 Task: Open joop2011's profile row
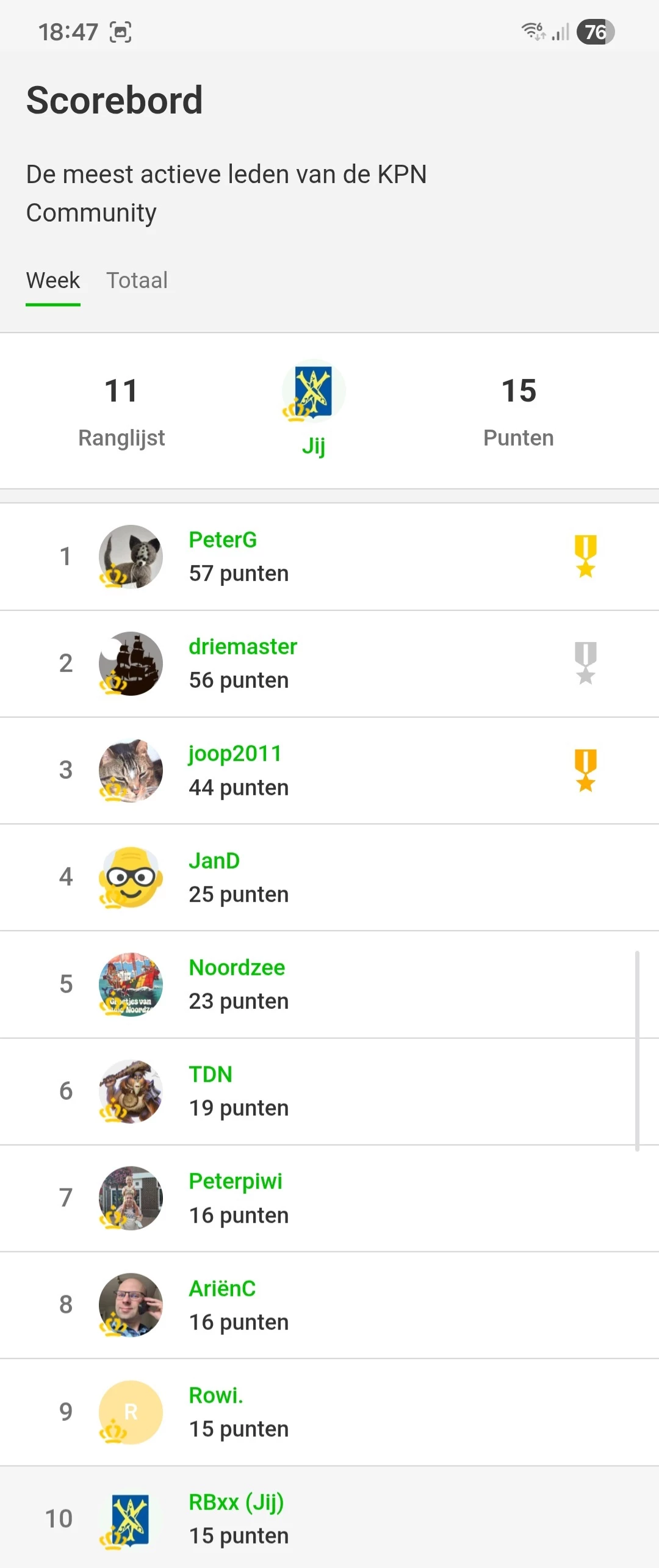click(x=329, y=770)
